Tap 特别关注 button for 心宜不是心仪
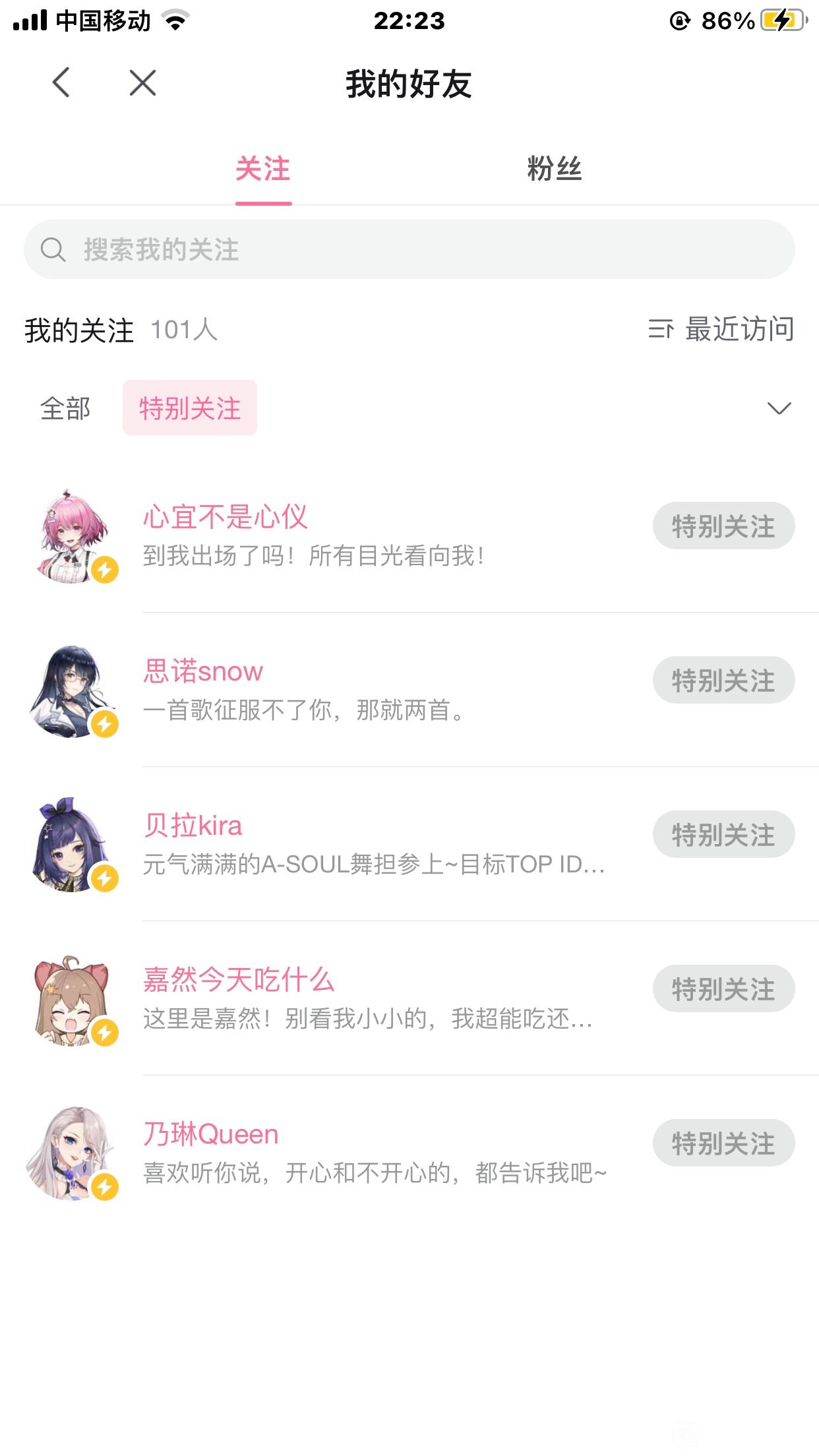 [x=723, y=526]
